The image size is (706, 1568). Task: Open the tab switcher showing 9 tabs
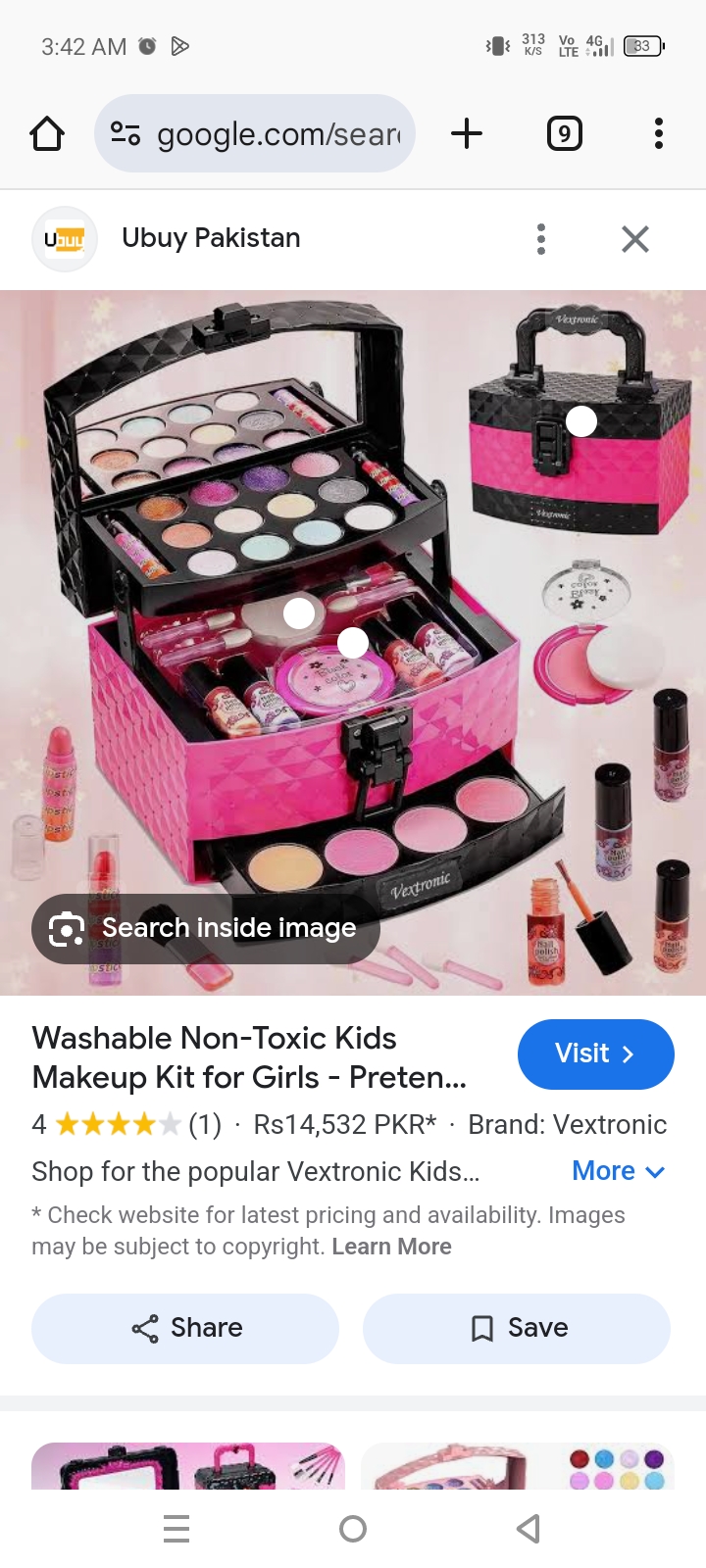564,133
